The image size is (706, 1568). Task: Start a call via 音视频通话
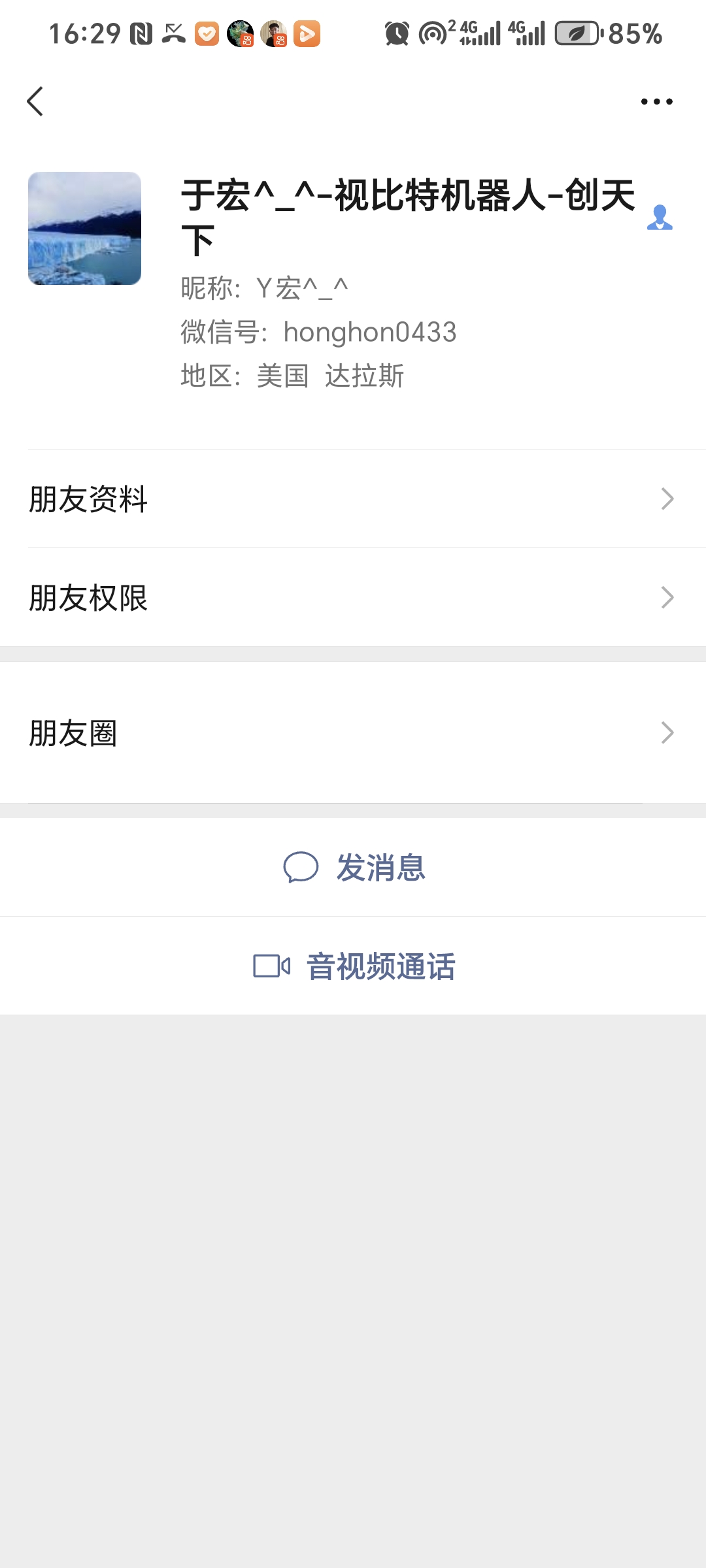[x=354, y=966]
